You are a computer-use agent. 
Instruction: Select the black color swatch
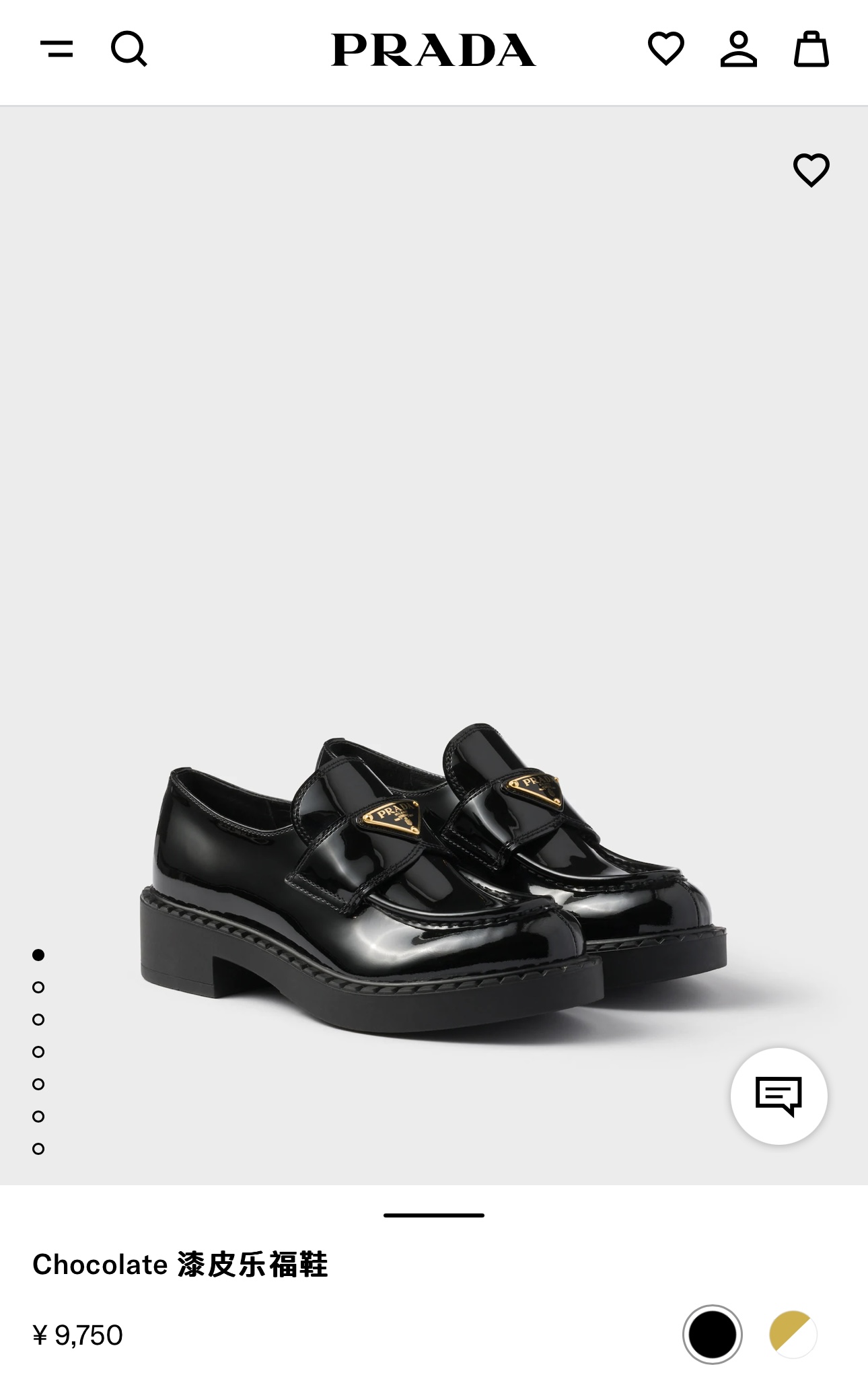(712, 1334)
